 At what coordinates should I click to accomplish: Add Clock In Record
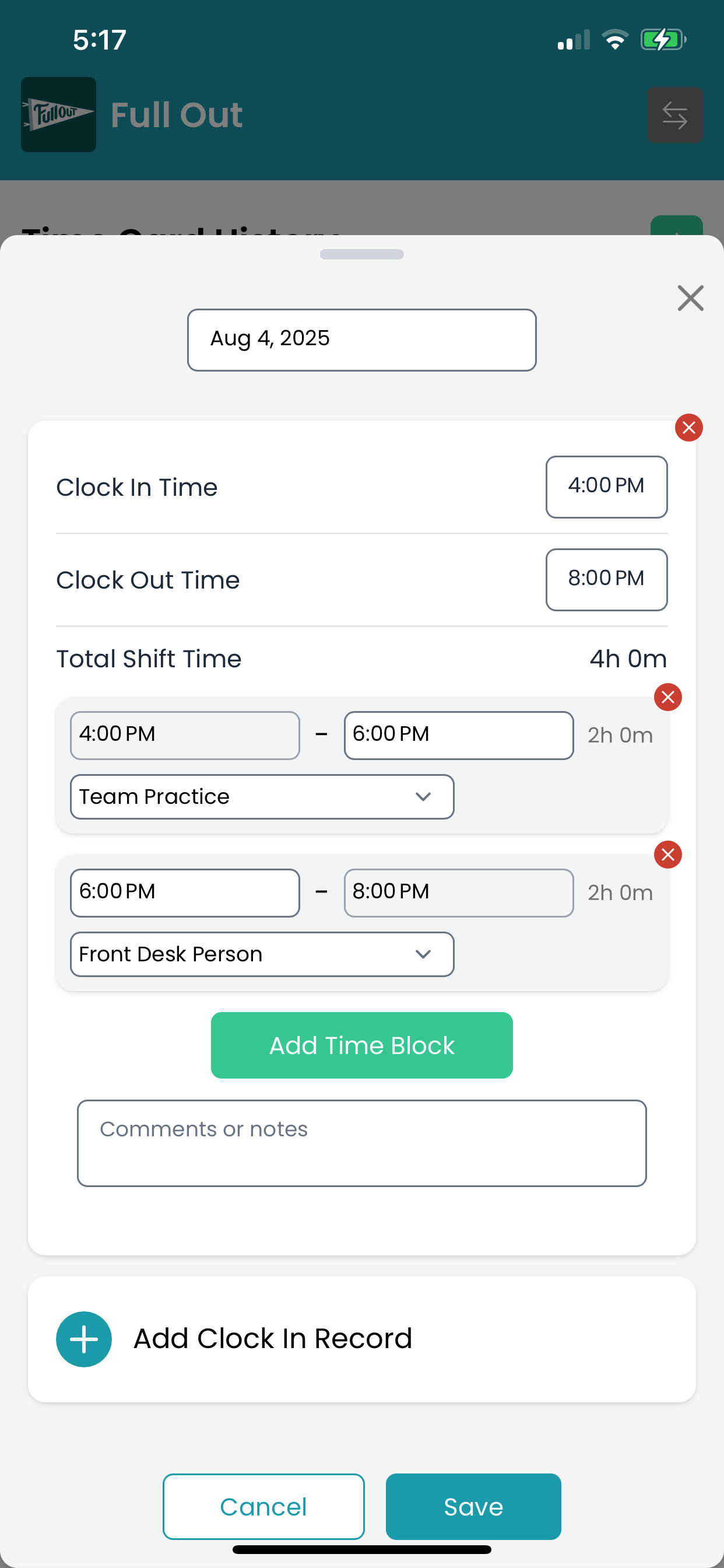[273, 1339]
